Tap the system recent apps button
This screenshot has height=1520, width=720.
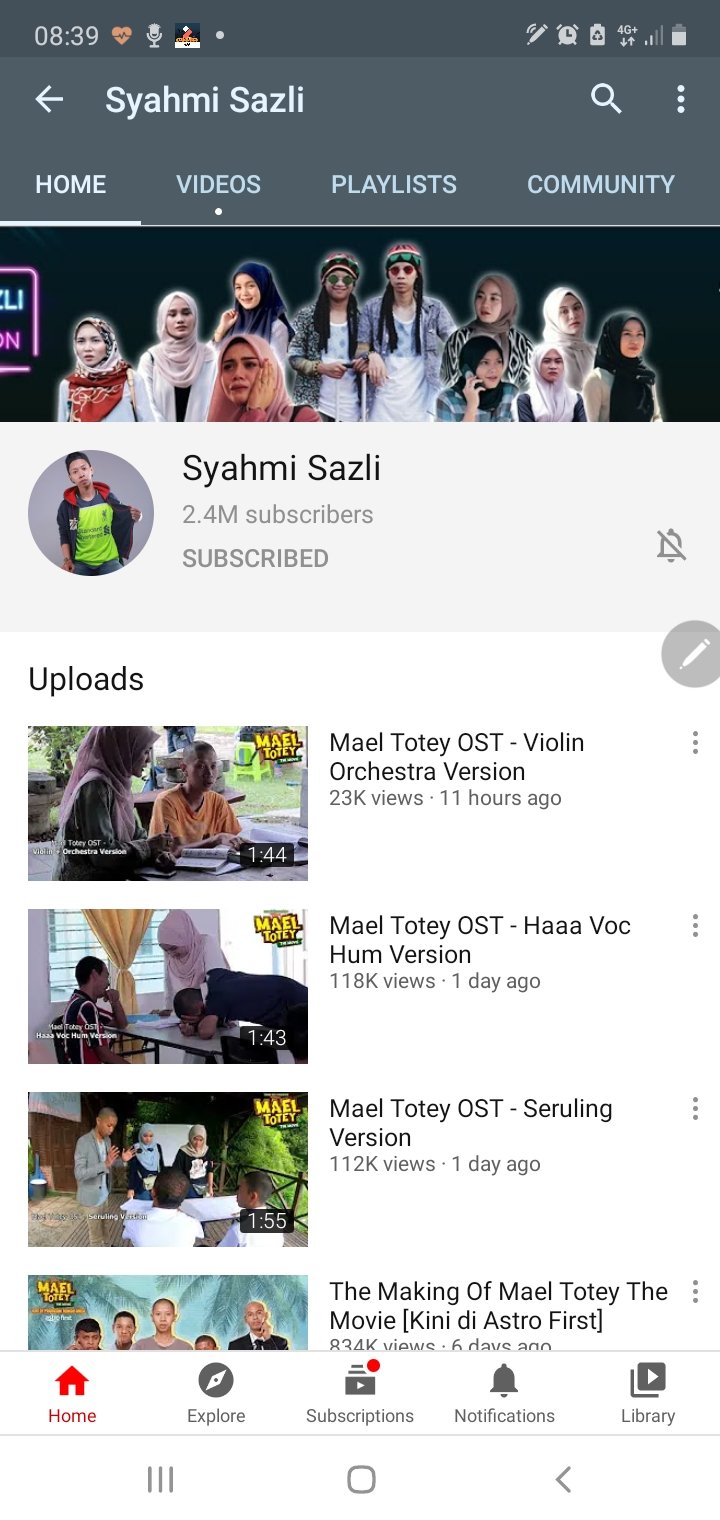pos(160,1479)
